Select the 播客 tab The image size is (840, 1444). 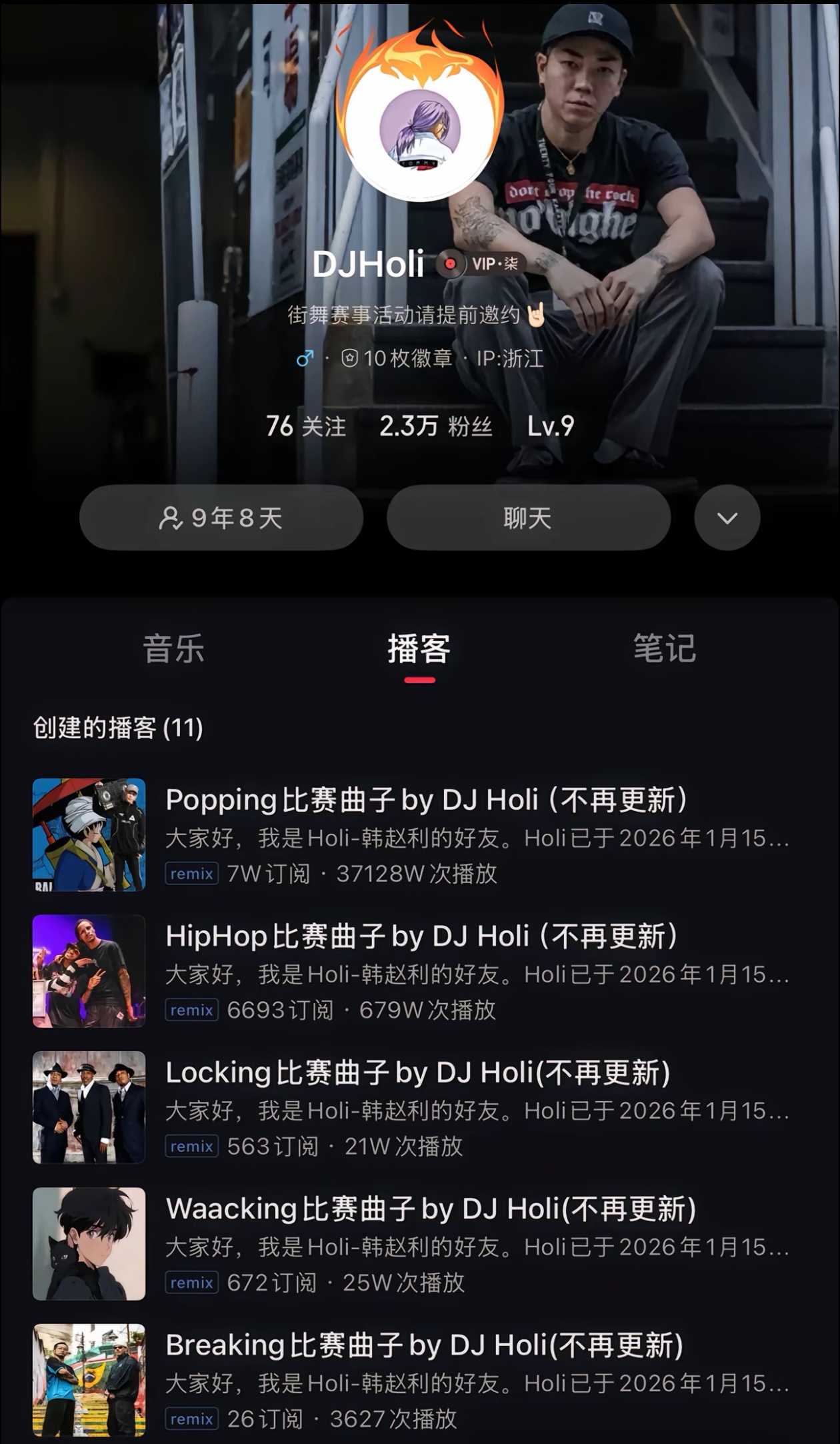pos(419,649)
